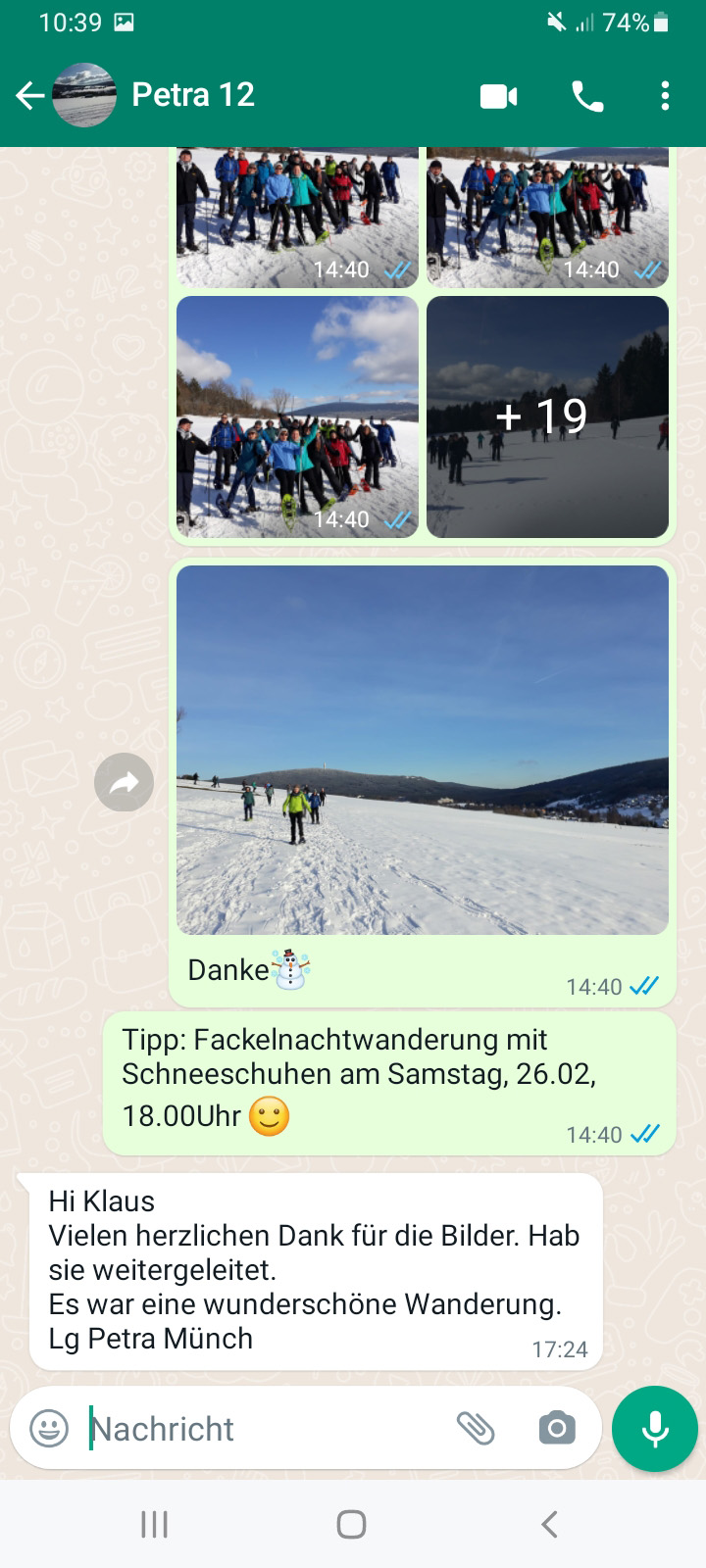706x1568 pixels.
Task: Open Petra 12 contact info
Action: pos(193,95)
